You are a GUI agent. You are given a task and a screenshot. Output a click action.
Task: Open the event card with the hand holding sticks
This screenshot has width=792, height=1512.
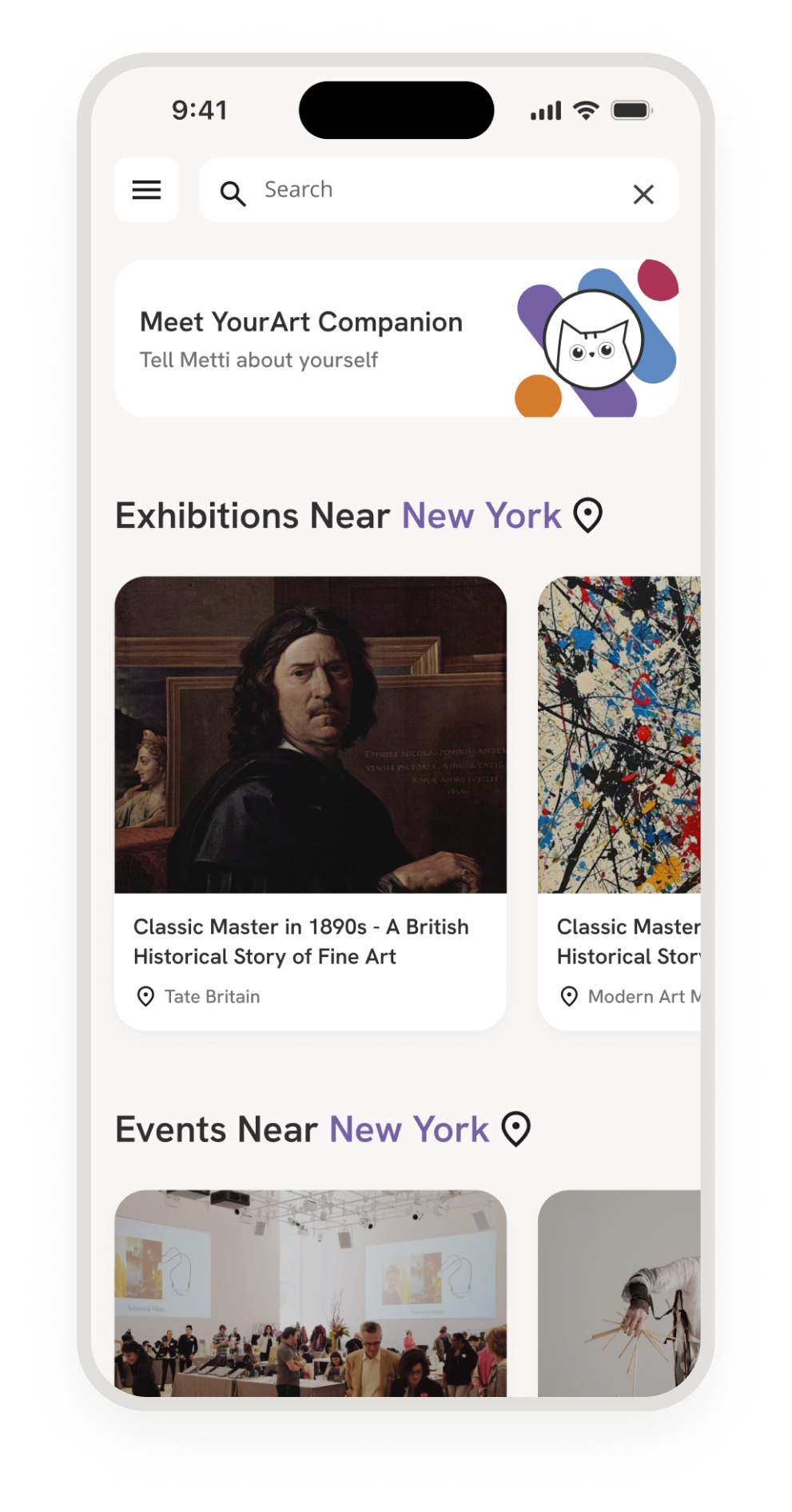pos(620,1292)
